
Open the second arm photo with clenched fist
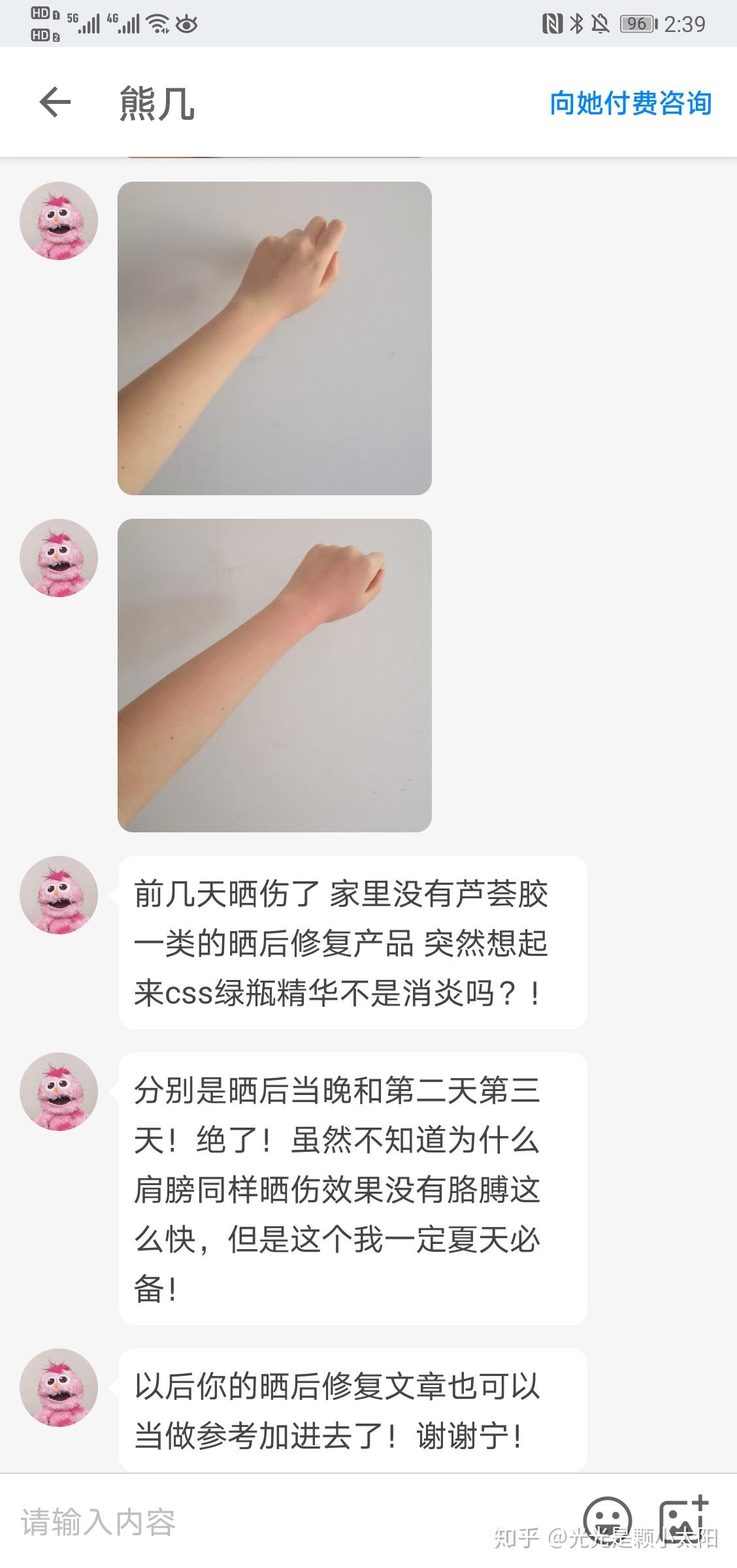coord(274,676)
